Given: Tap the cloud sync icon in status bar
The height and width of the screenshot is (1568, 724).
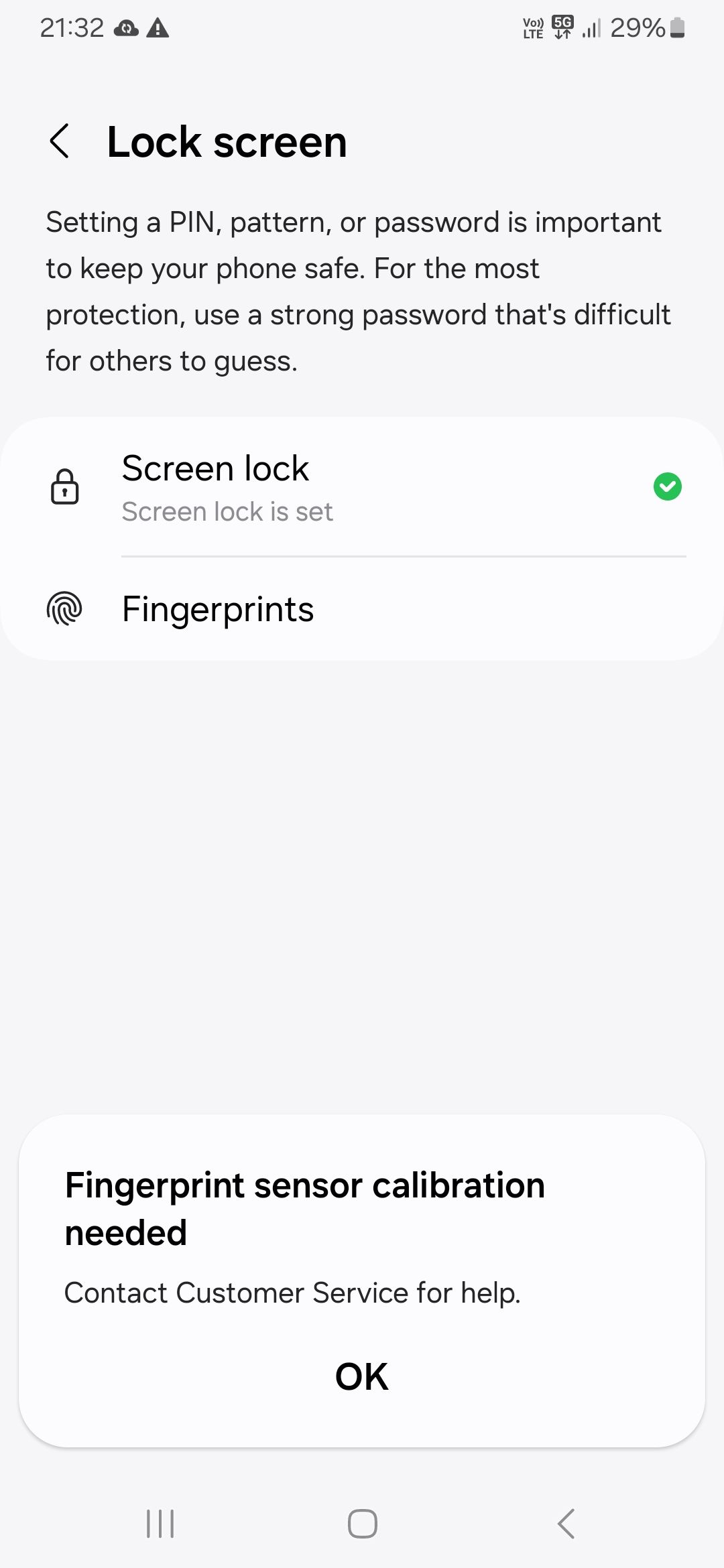Looking at the screenshot, I should (x=126, y=28).
